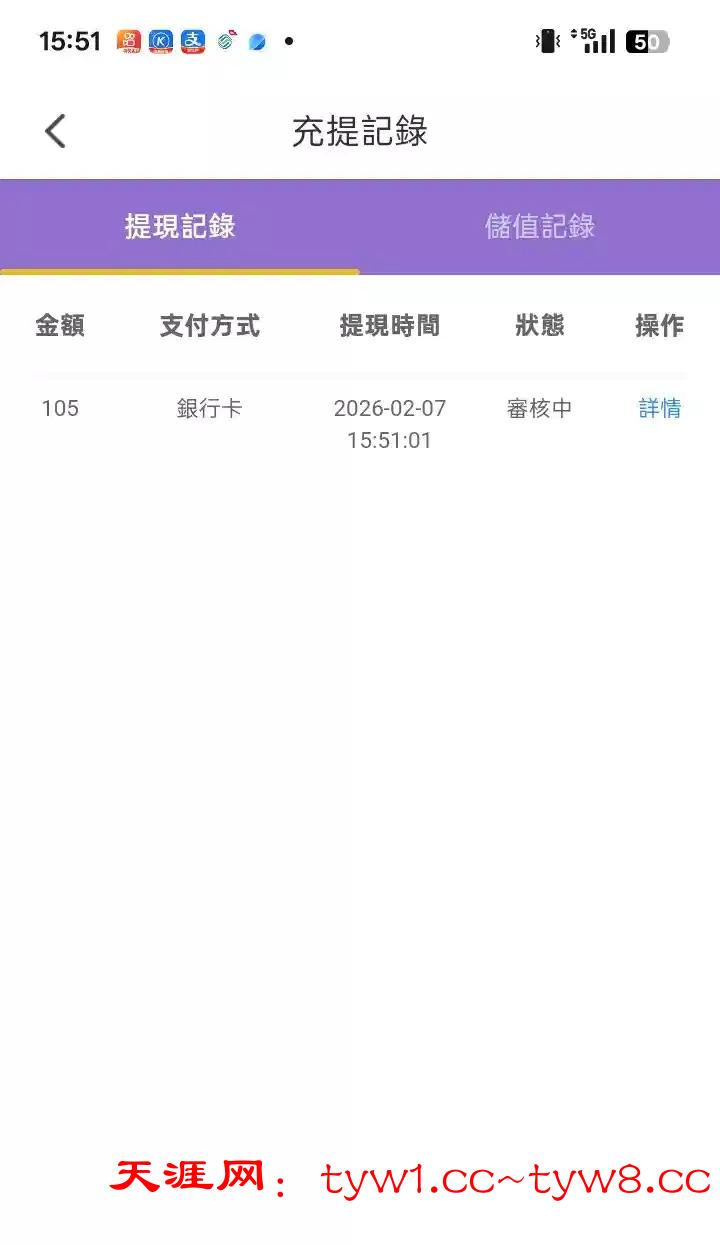Select the 提現記錄 tab
The width and height of the screenshot is (720, 1245).
click(180, 226)
